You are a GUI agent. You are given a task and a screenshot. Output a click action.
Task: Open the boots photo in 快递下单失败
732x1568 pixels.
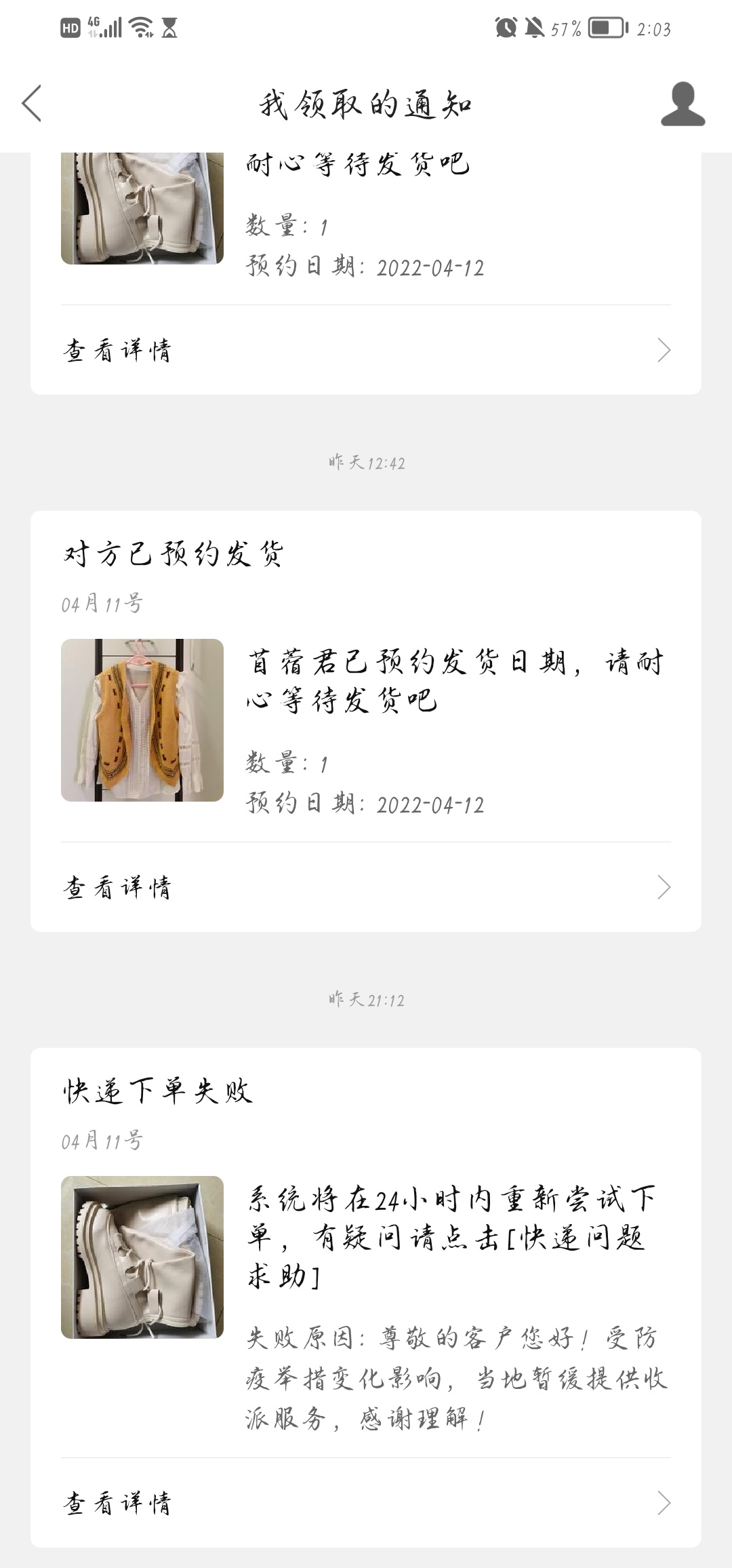tap(142, 1257)
